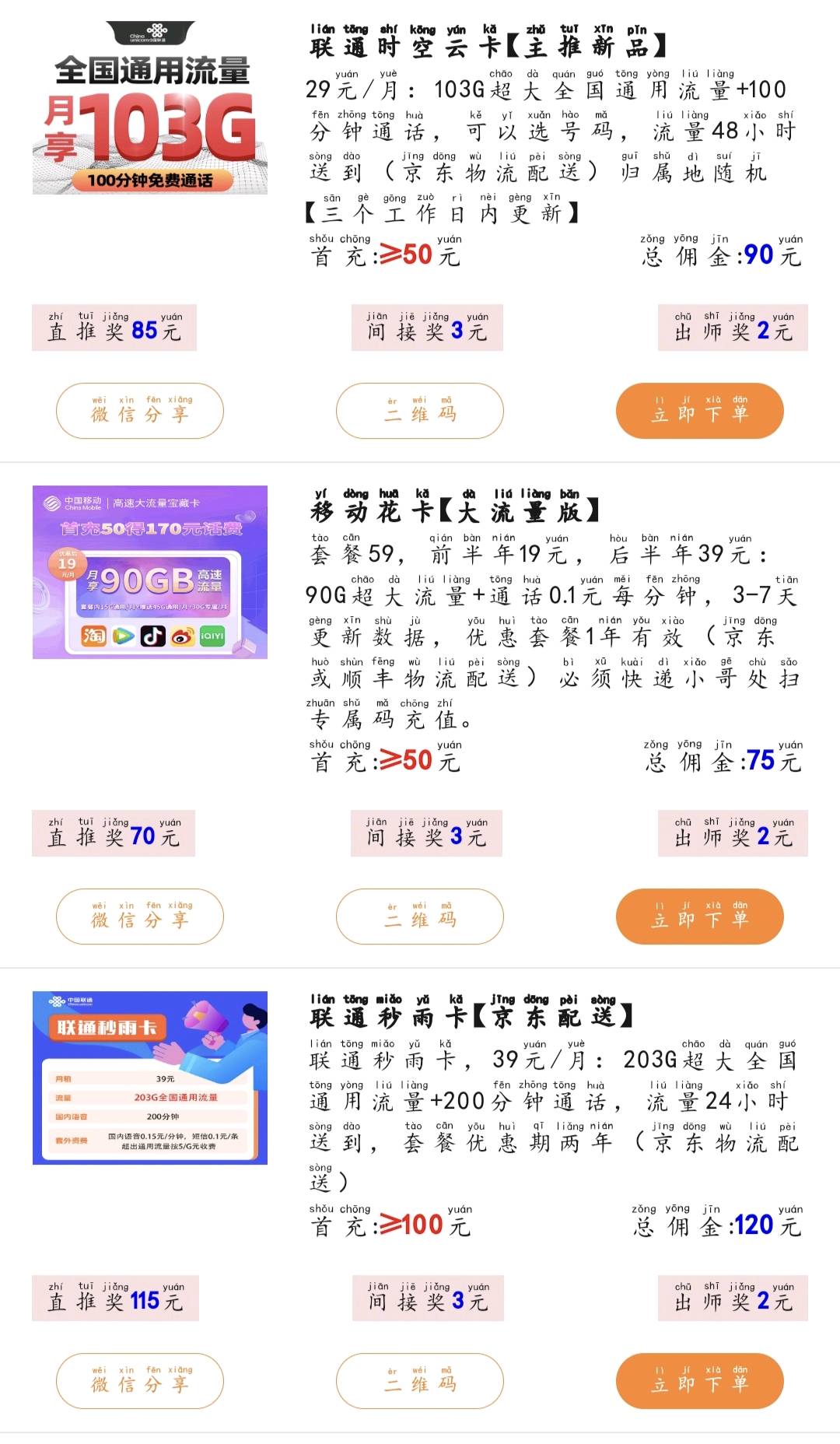
Task: Share 联通秒雨卡 via 微信分享
Action: [x=140, y=1380]
